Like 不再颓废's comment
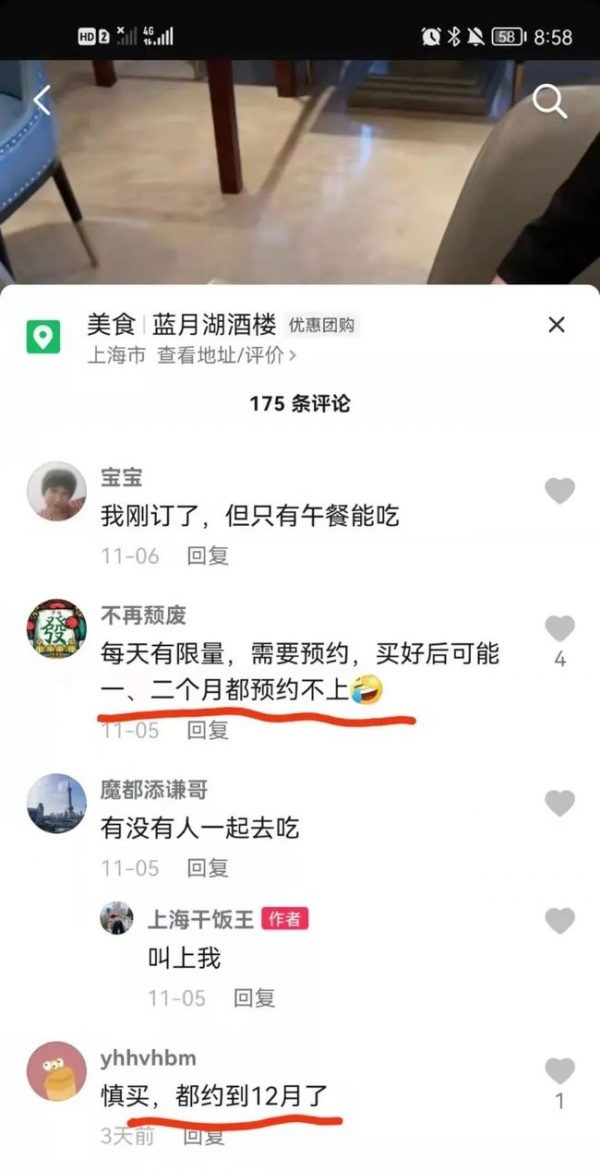600x1170 pixels. (x=560, y=629)
